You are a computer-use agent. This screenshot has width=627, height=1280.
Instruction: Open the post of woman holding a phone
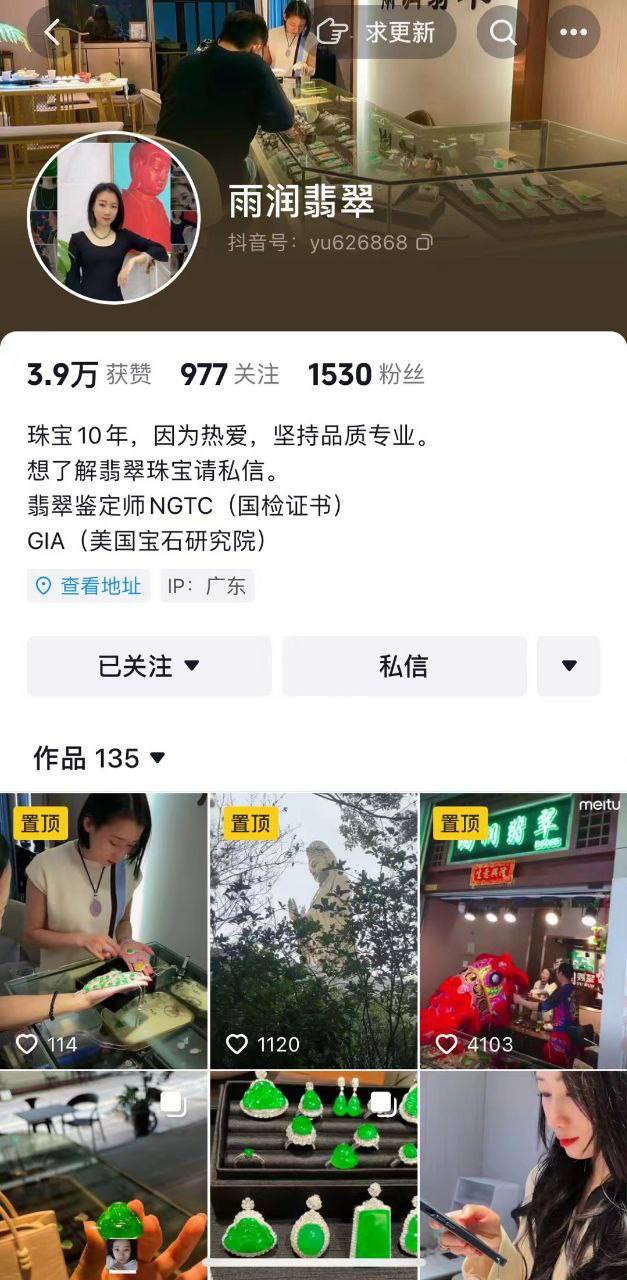(x=523, y=1176)
